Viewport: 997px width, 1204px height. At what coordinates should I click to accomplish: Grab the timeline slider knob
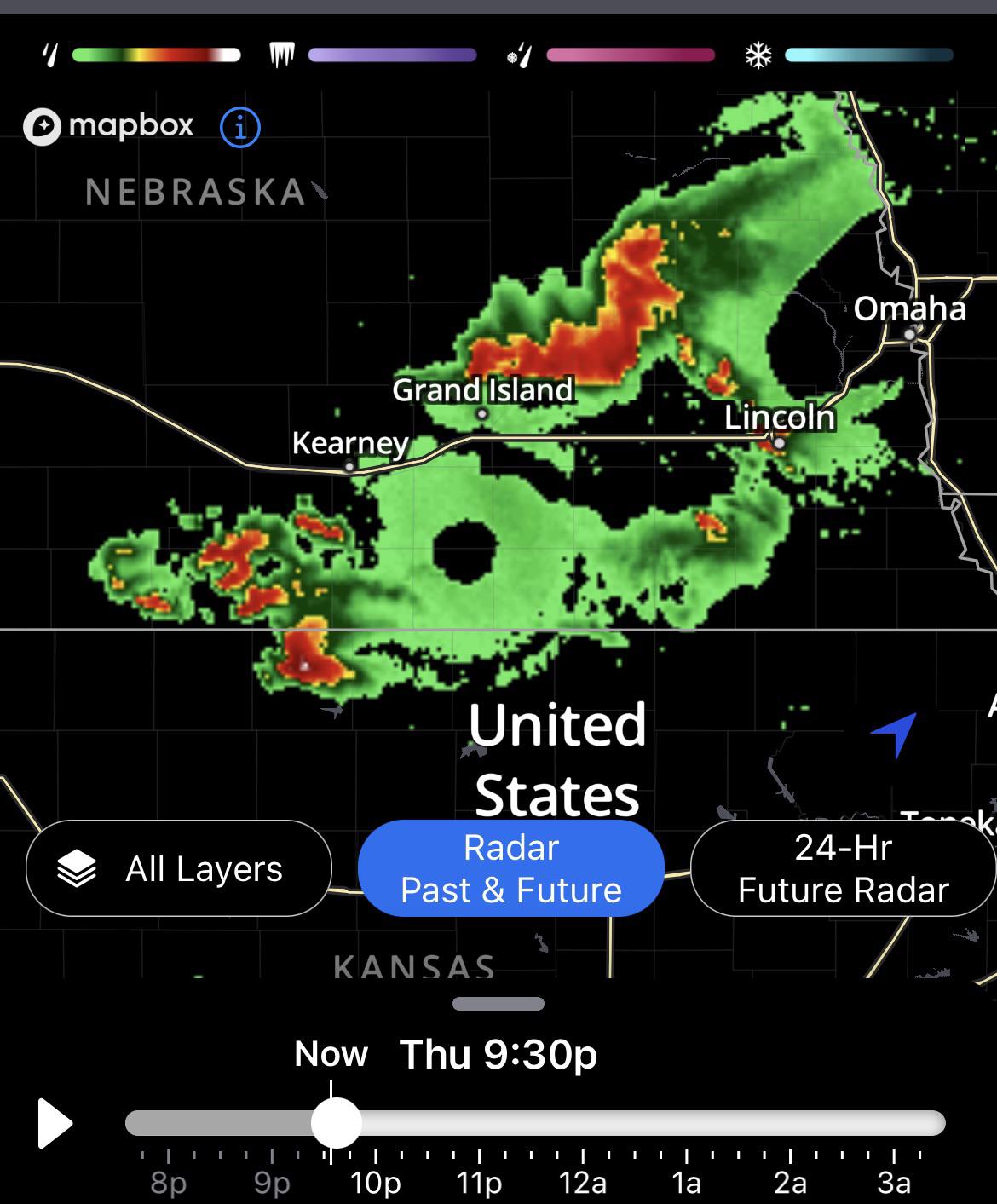tap(337, 1123)
